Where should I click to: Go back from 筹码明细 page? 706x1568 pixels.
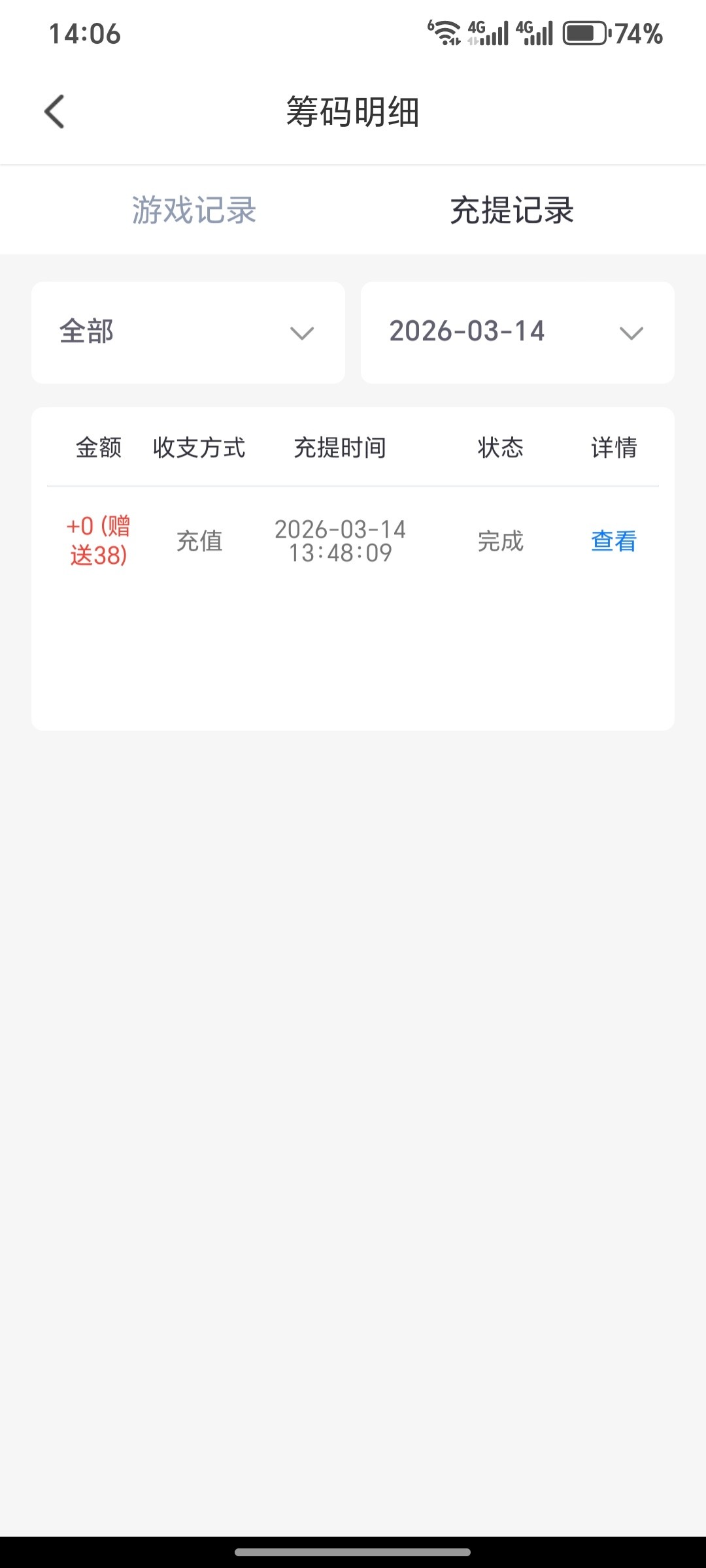click(55, 112)
